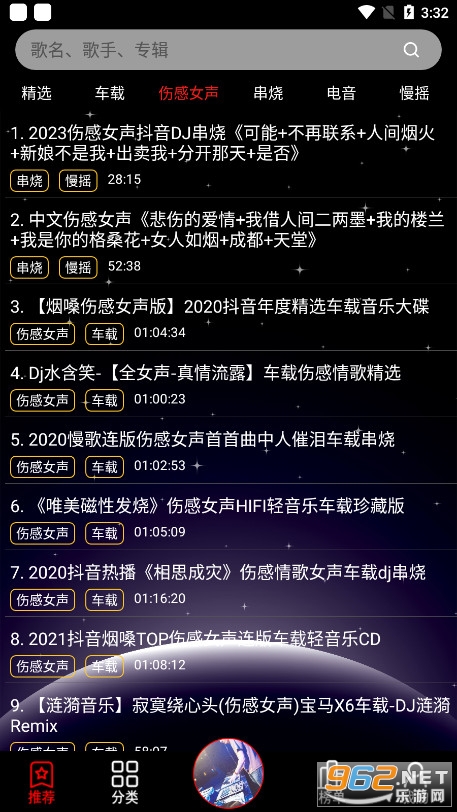This screenshot has height=812, width=457.
Task: Switch to the 车载 tab
Action: point(110,93)
